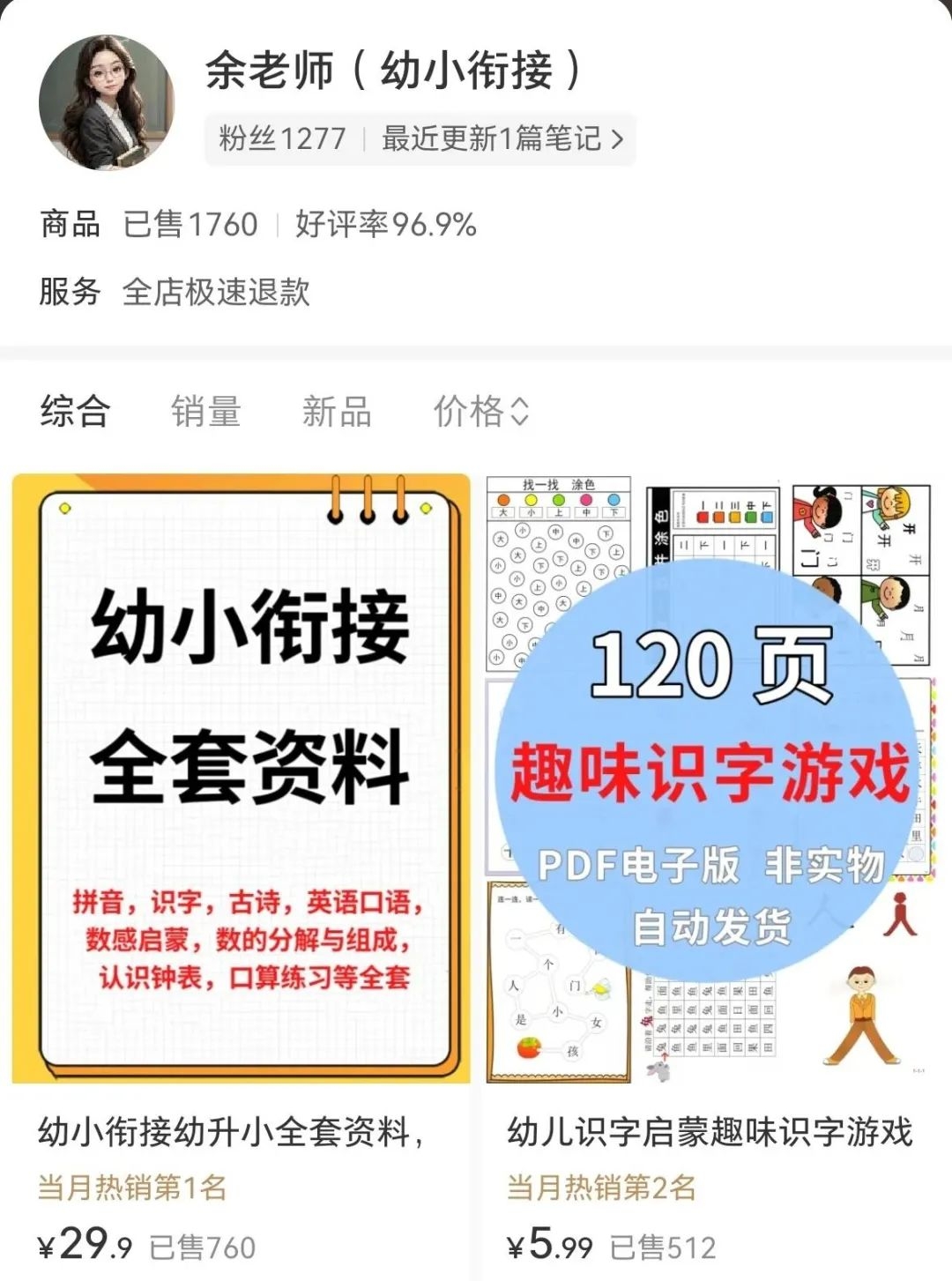Sort by 价格
The image size is (952, 1281).
pyautogui.click(x=480, y=412)
